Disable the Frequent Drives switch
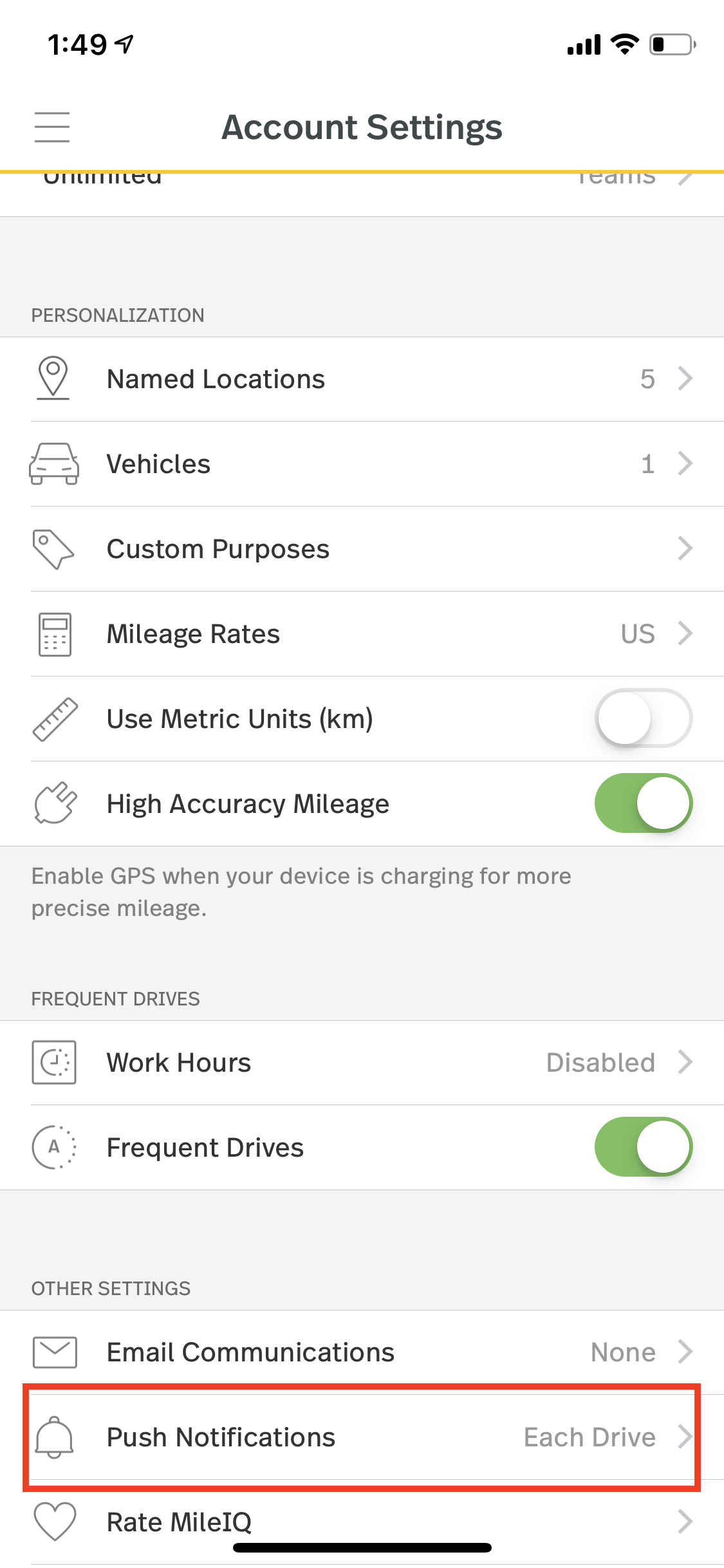724x1568 pixels. 644,1147
